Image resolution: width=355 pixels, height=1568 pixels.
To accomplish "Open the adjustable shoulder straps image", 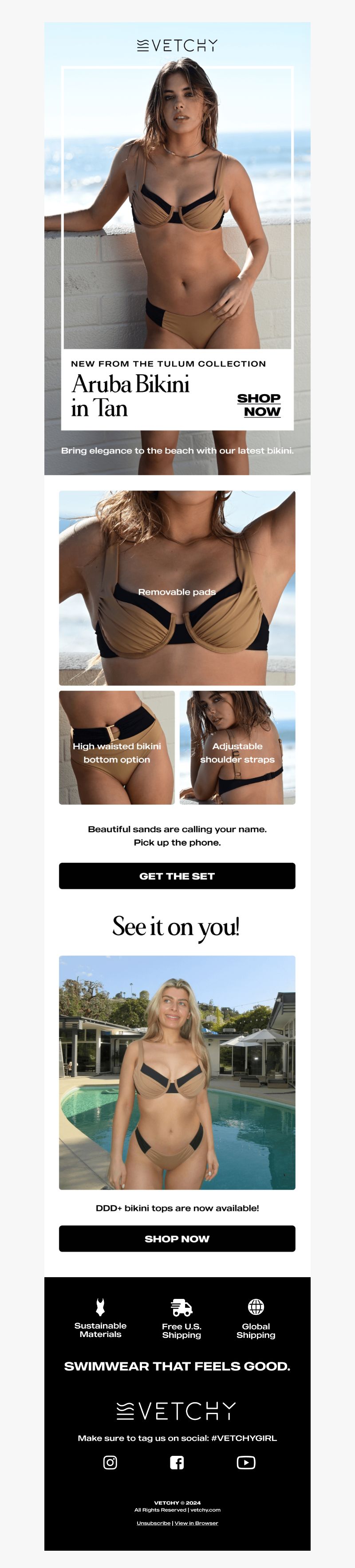I will [237, 747].
